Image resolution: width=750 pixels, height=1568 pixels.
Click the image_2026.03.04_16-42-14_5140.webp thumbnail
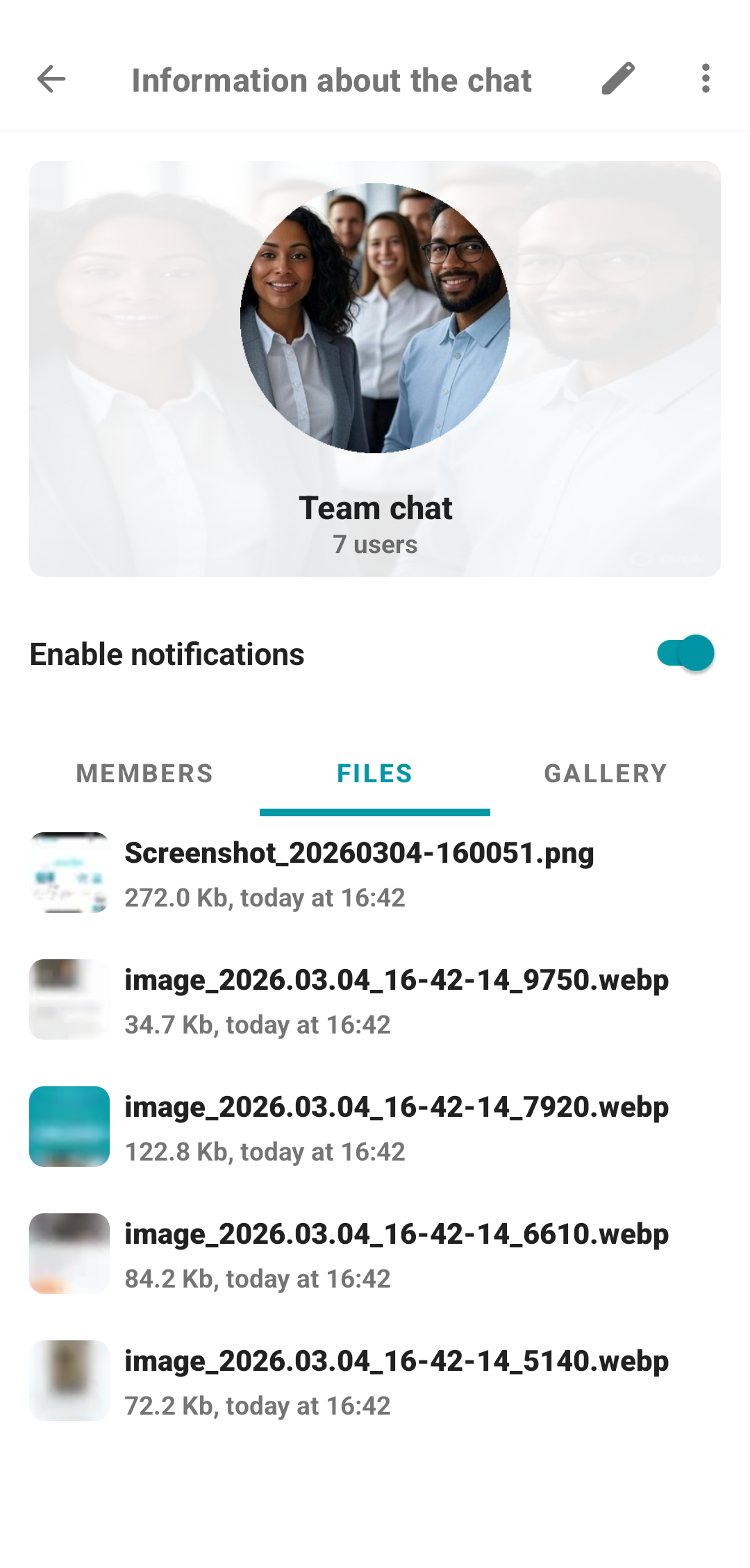(x=69, y=1380)
